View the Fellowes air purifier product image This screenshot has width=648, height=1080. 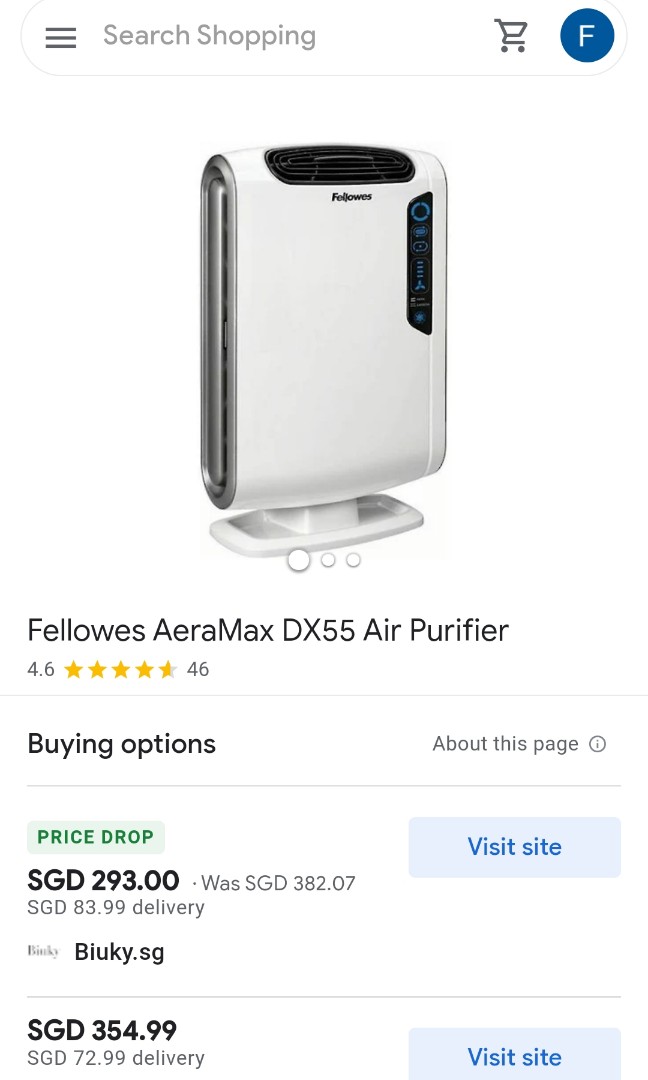point(324,345)
